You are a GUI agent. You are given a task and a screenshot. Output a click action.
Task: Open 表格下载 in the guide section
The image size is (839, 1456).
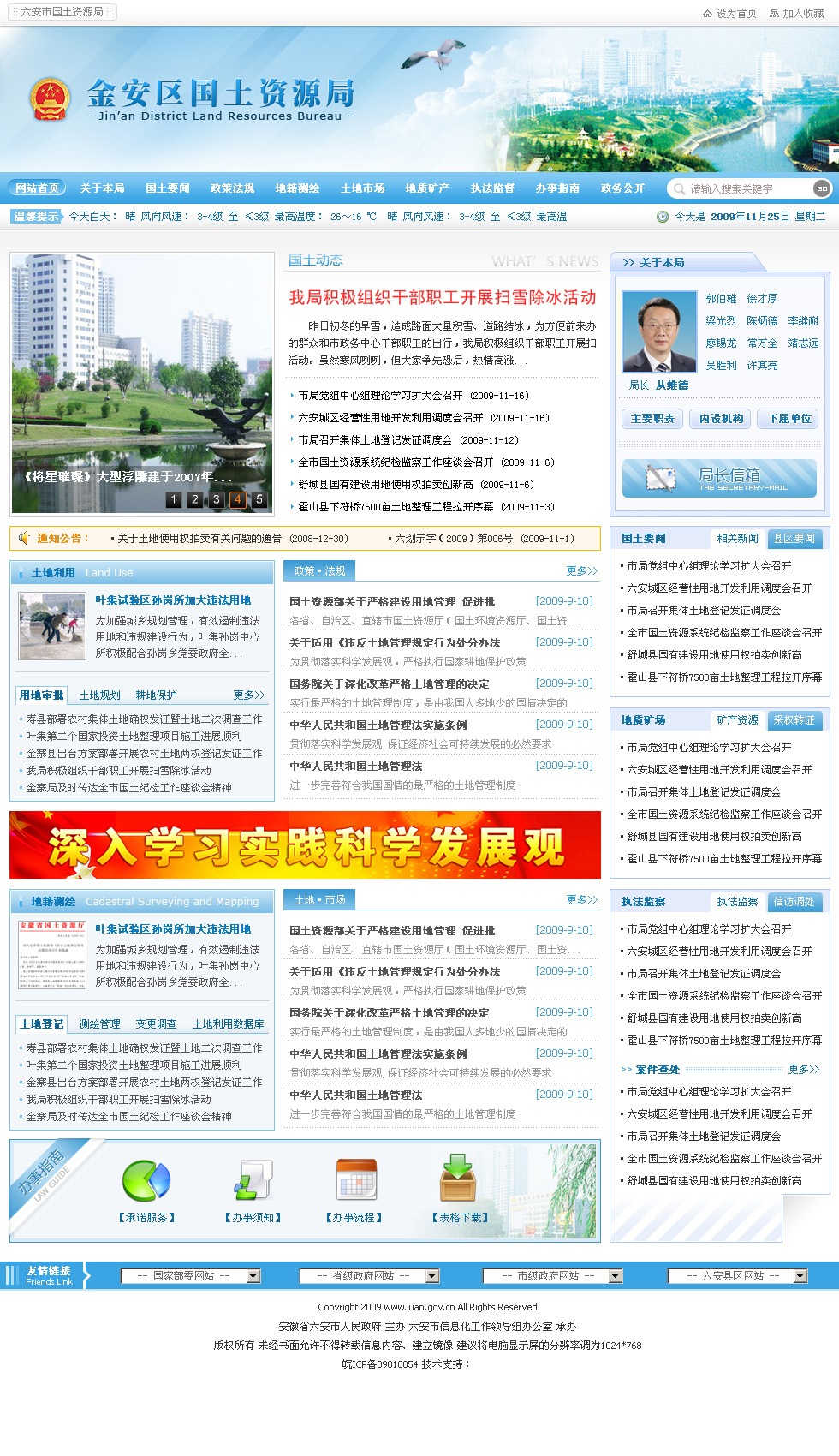[x=460, y=1217]
